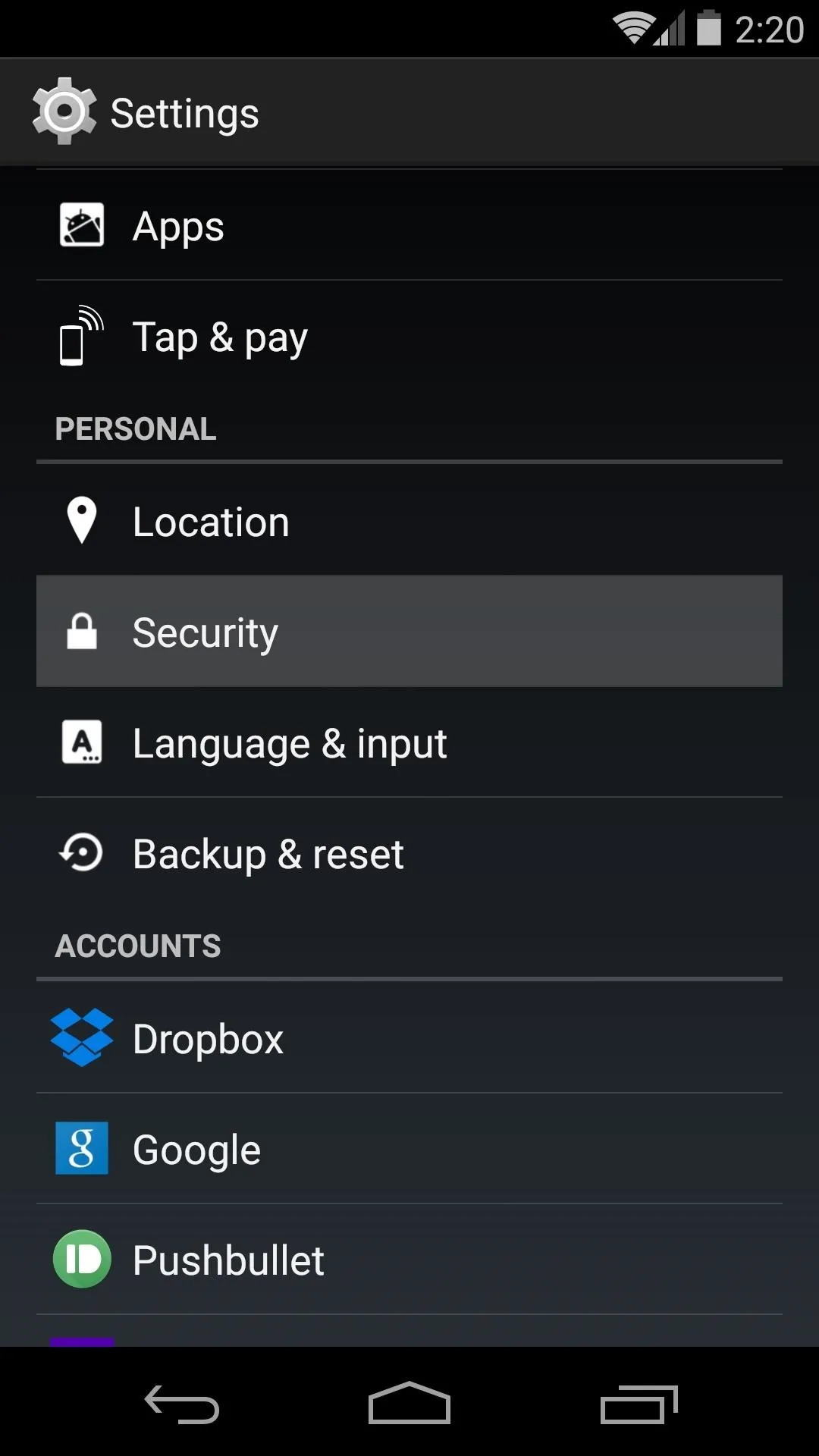
Task: Open Backup & reset
Action: (x=409, y=853)
